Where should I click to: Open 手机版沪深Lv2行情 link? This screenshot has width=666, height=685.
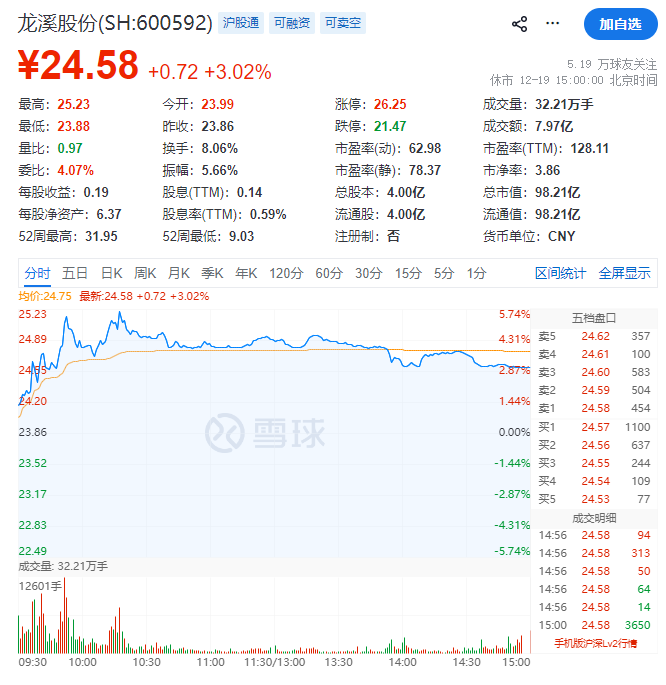[x=594, y=645]
